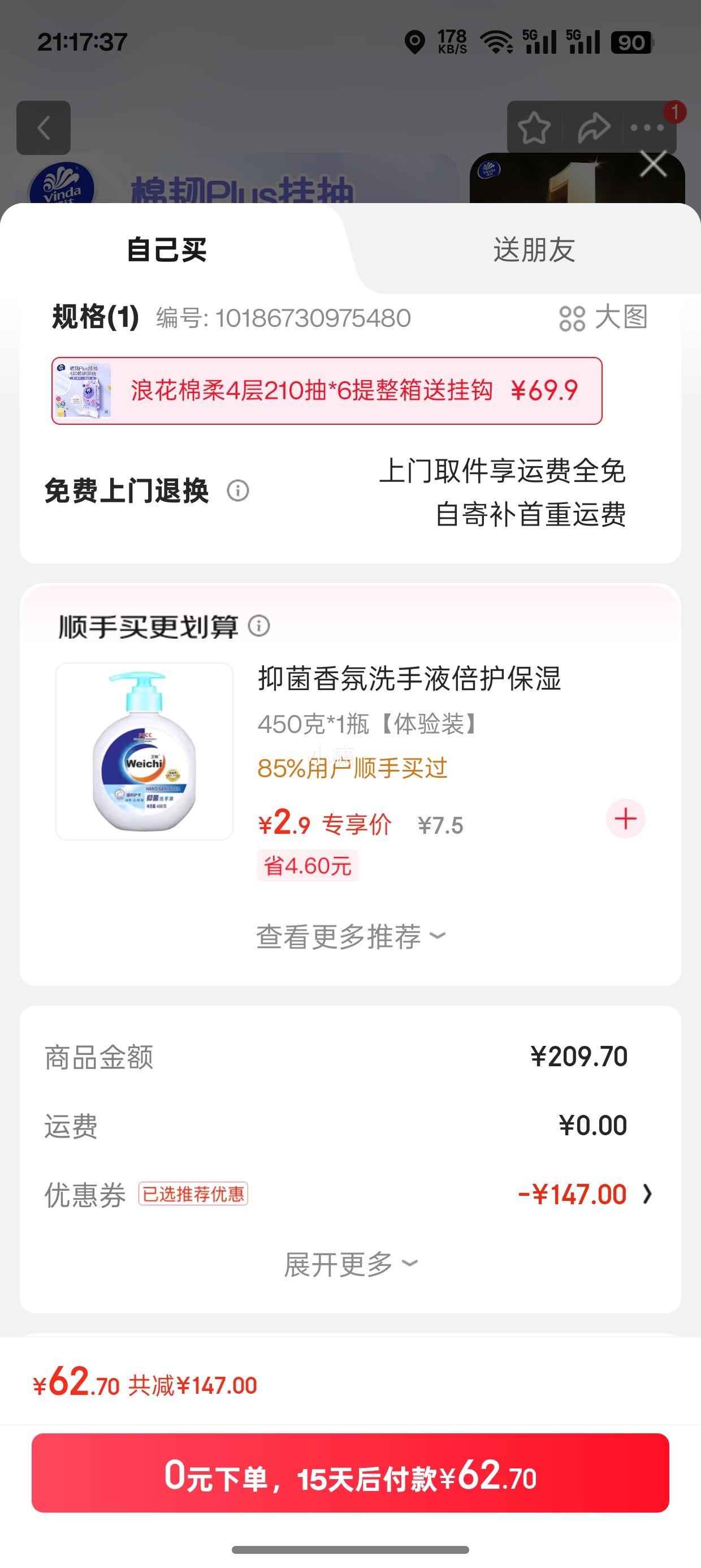Viewport: 701px width, 1568px height.
Task: Open the share icon
Action: (592, 127)
